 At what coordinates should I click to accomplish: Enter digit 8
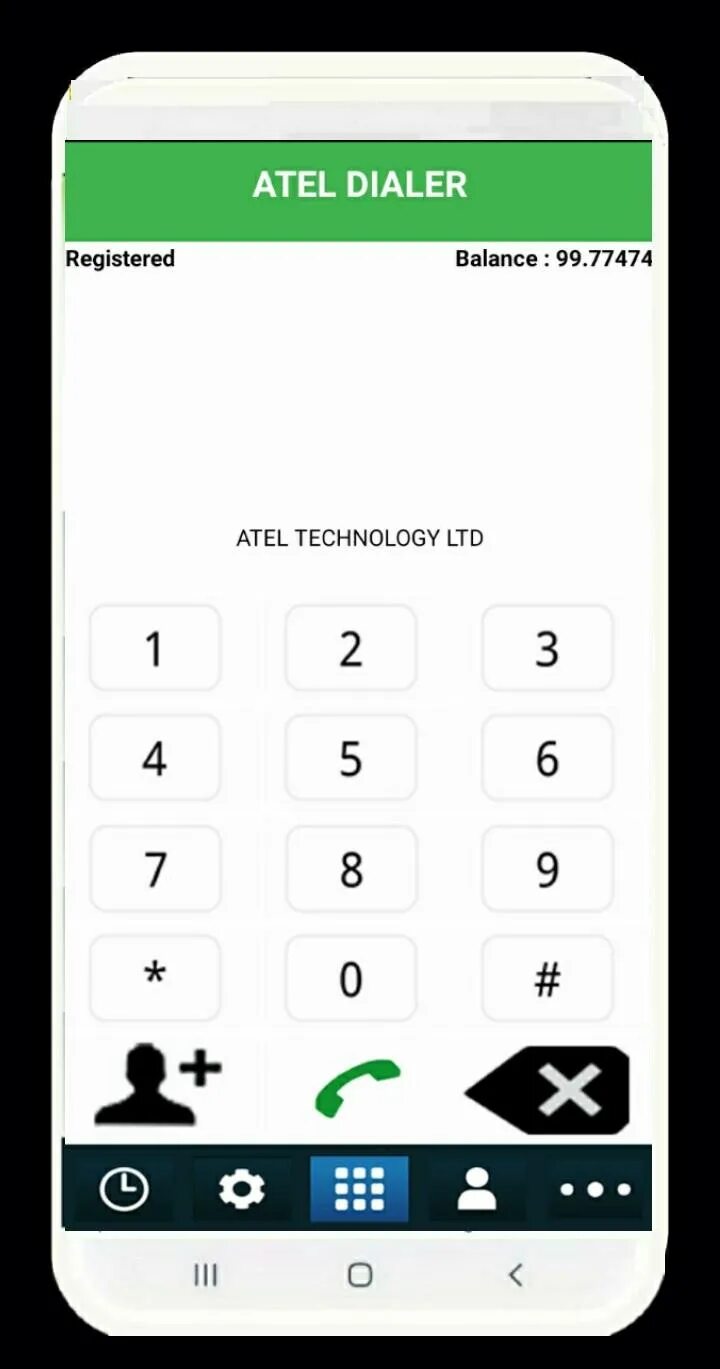point(351,868)
